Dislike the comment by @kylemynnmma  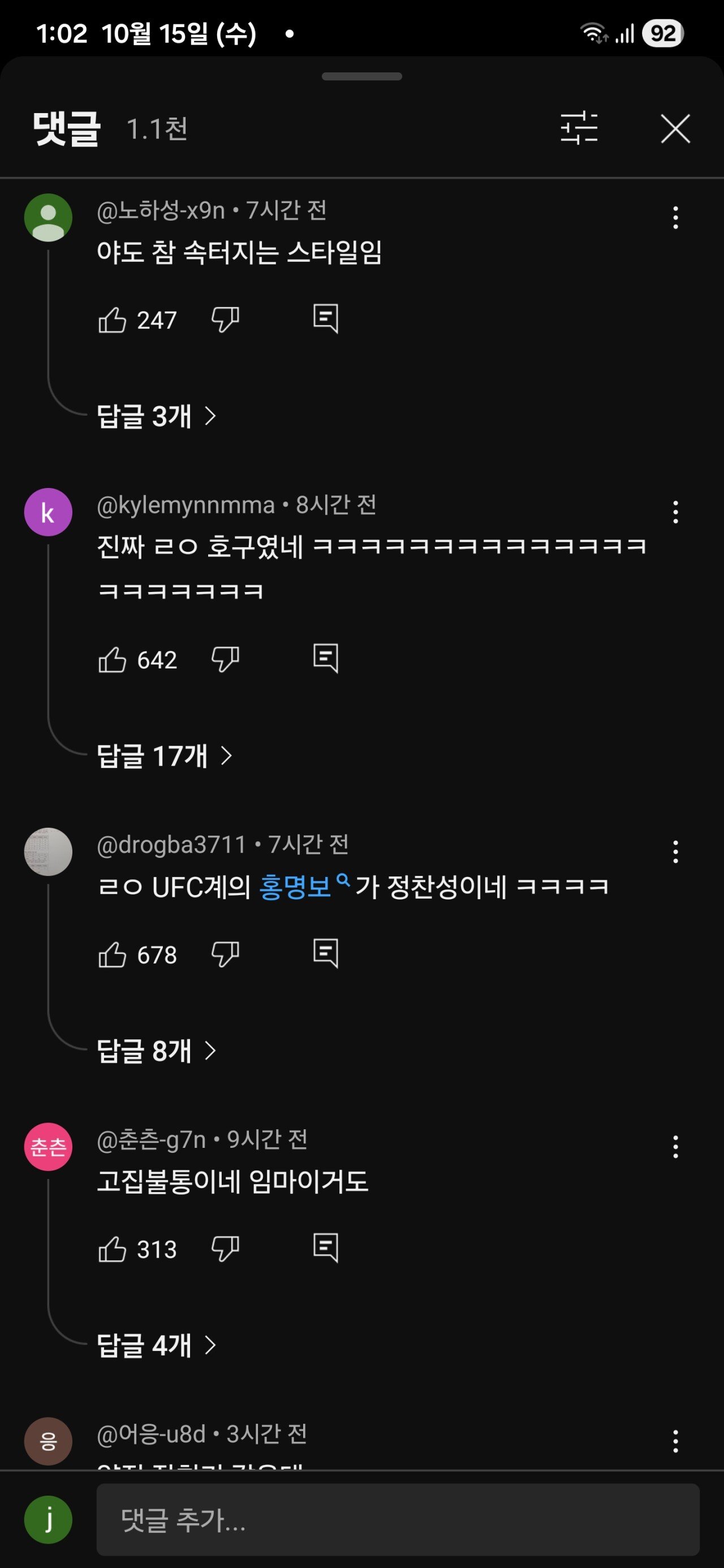(x=225, y=659)
